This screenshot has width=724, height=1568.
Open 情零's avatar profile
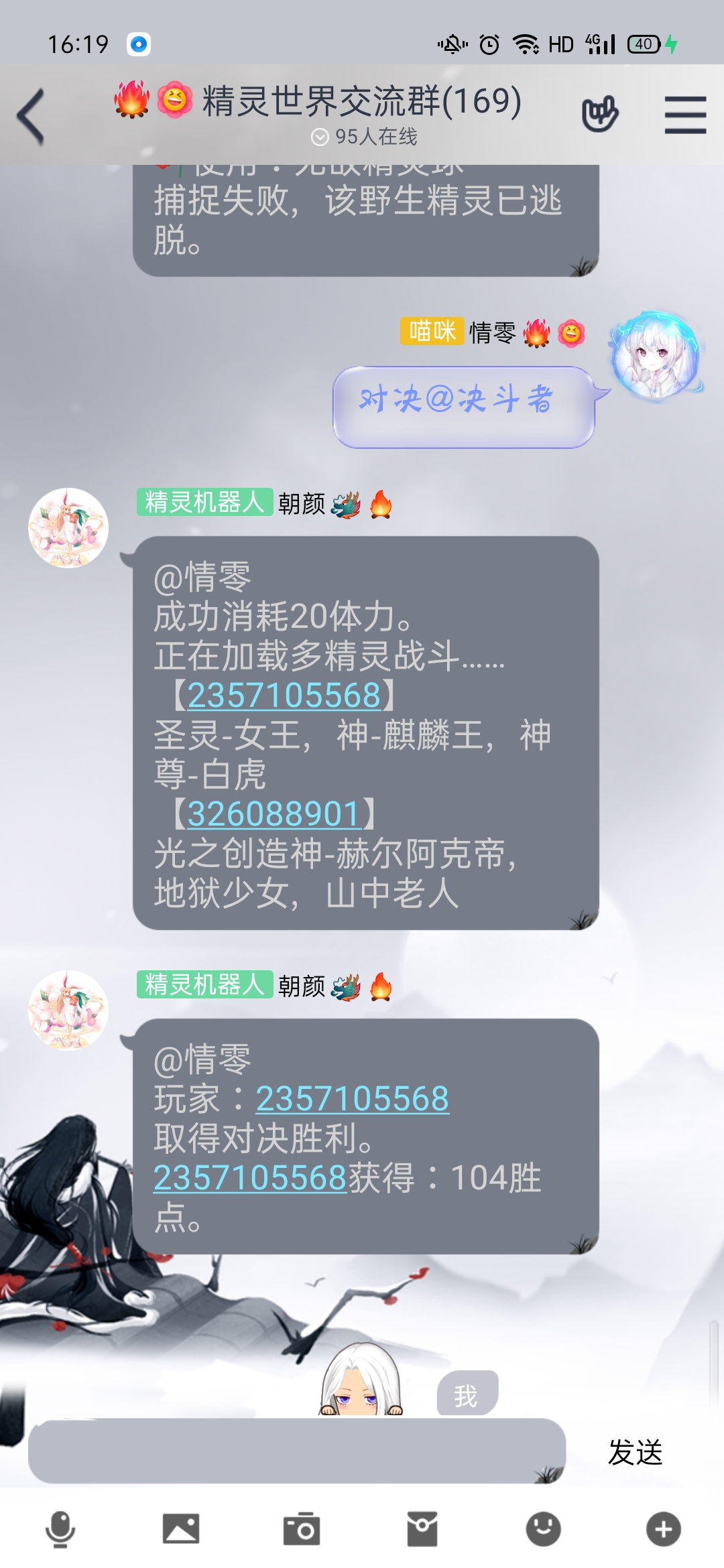(656, 356)
